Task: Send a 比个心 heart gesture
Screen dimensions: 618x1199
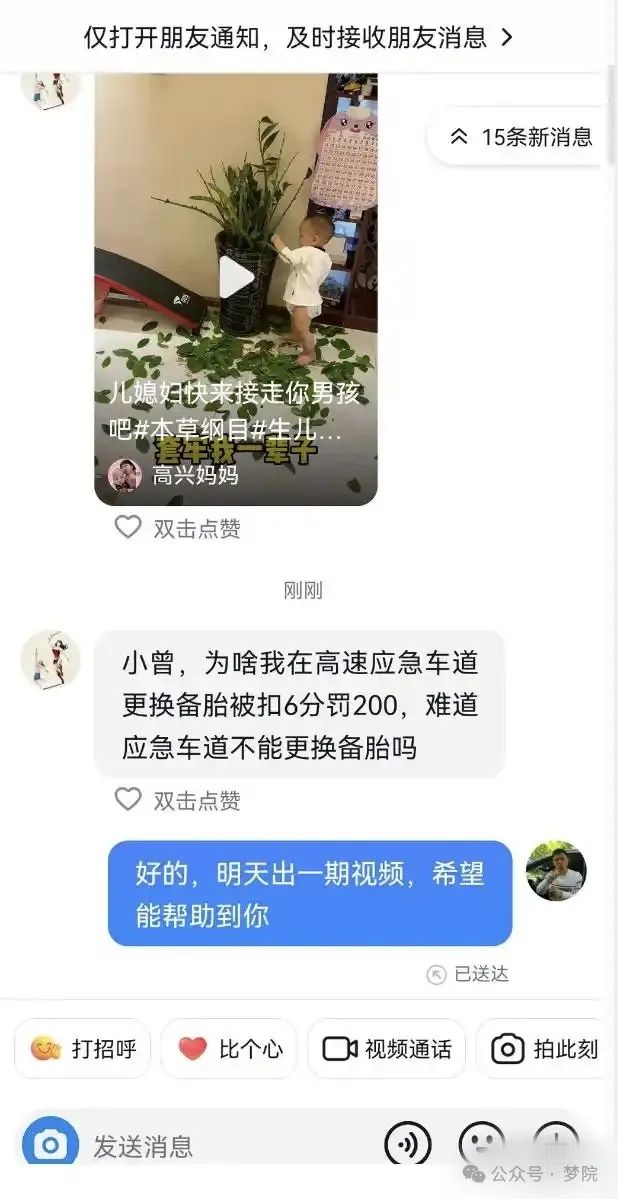Action: tap(232, 1048)
